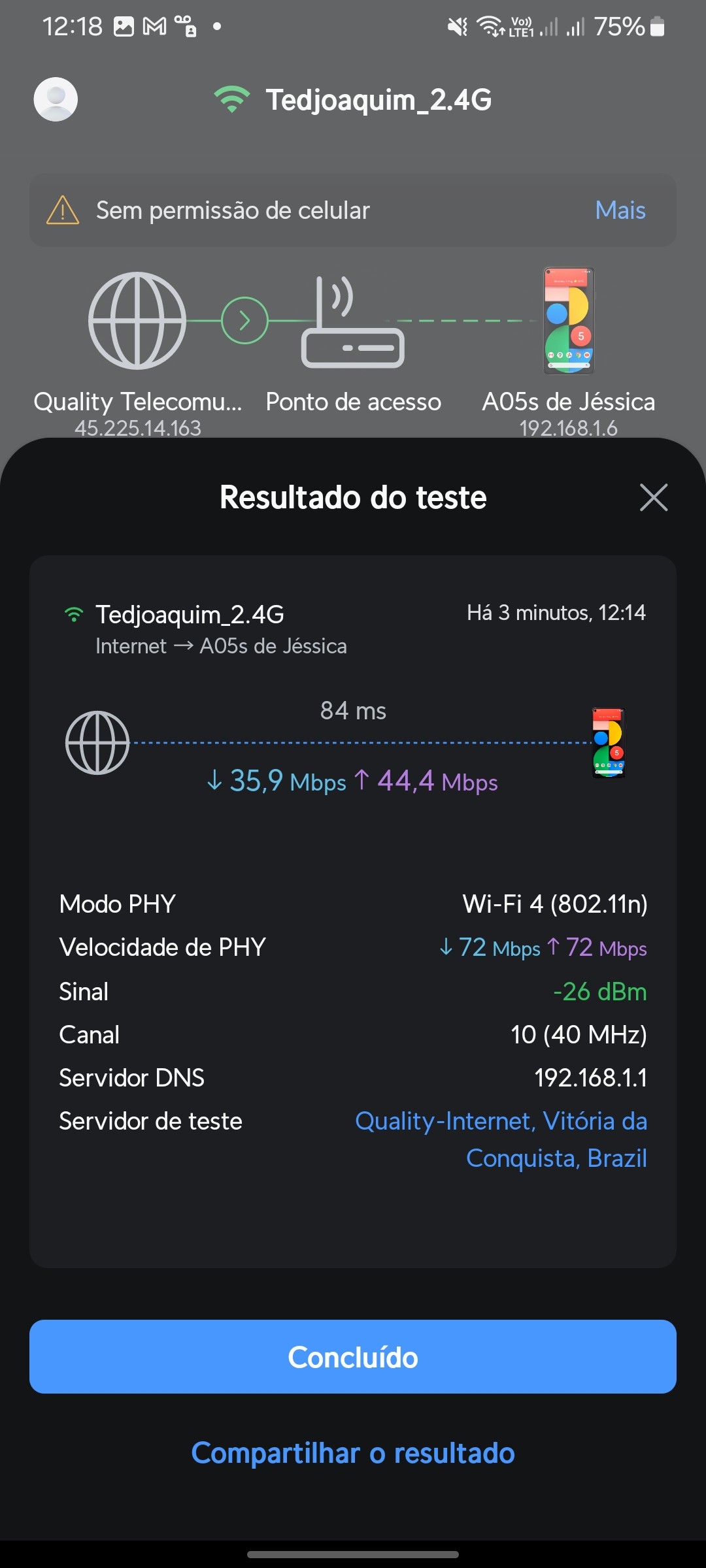The width and height of the screenshot is (706, 1568).
Task: Share the result via Compartilhar o resultado
Action: coord(353,1453)
